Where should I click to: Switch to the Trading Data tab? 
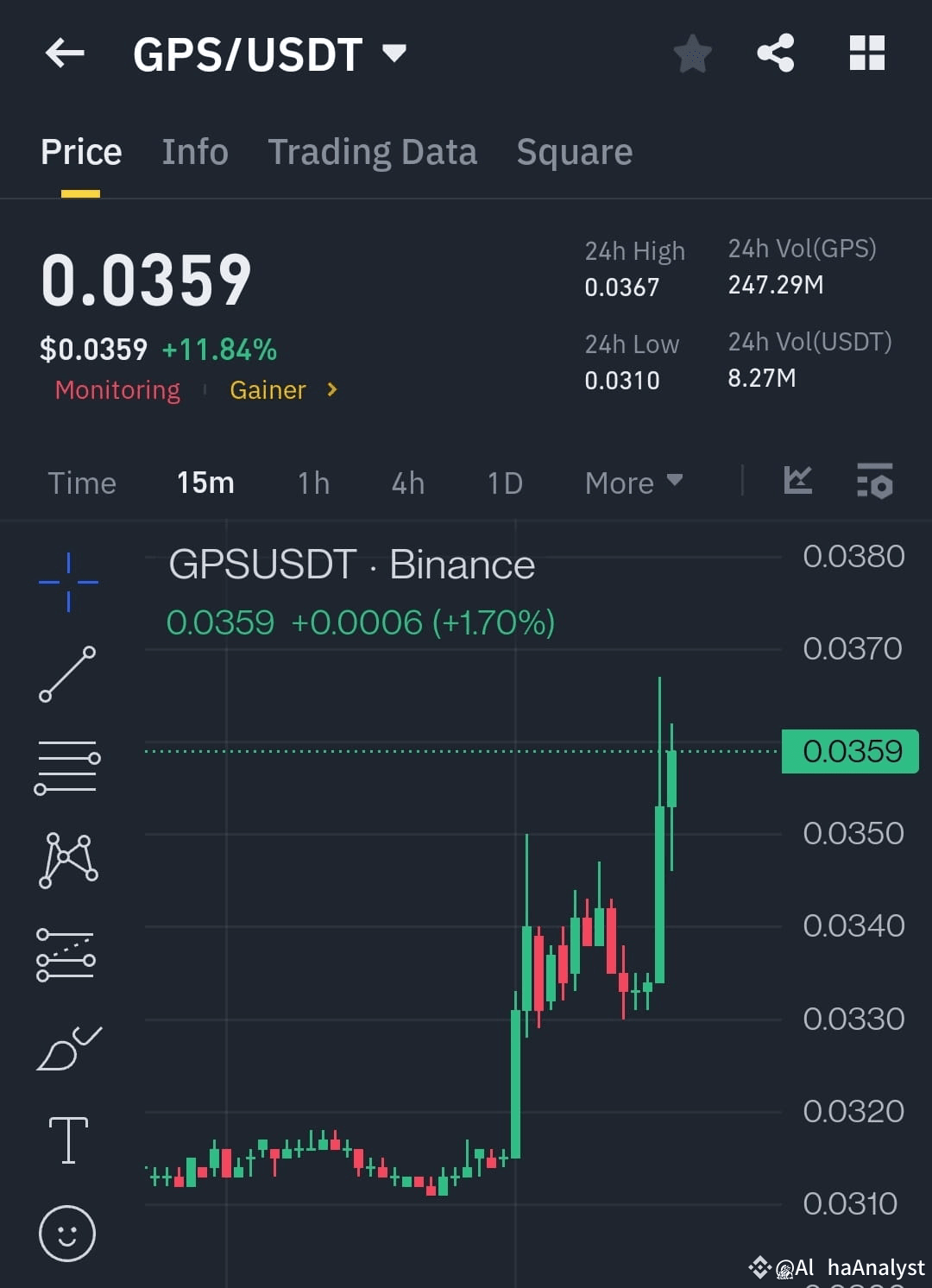[x=373, y=151]
